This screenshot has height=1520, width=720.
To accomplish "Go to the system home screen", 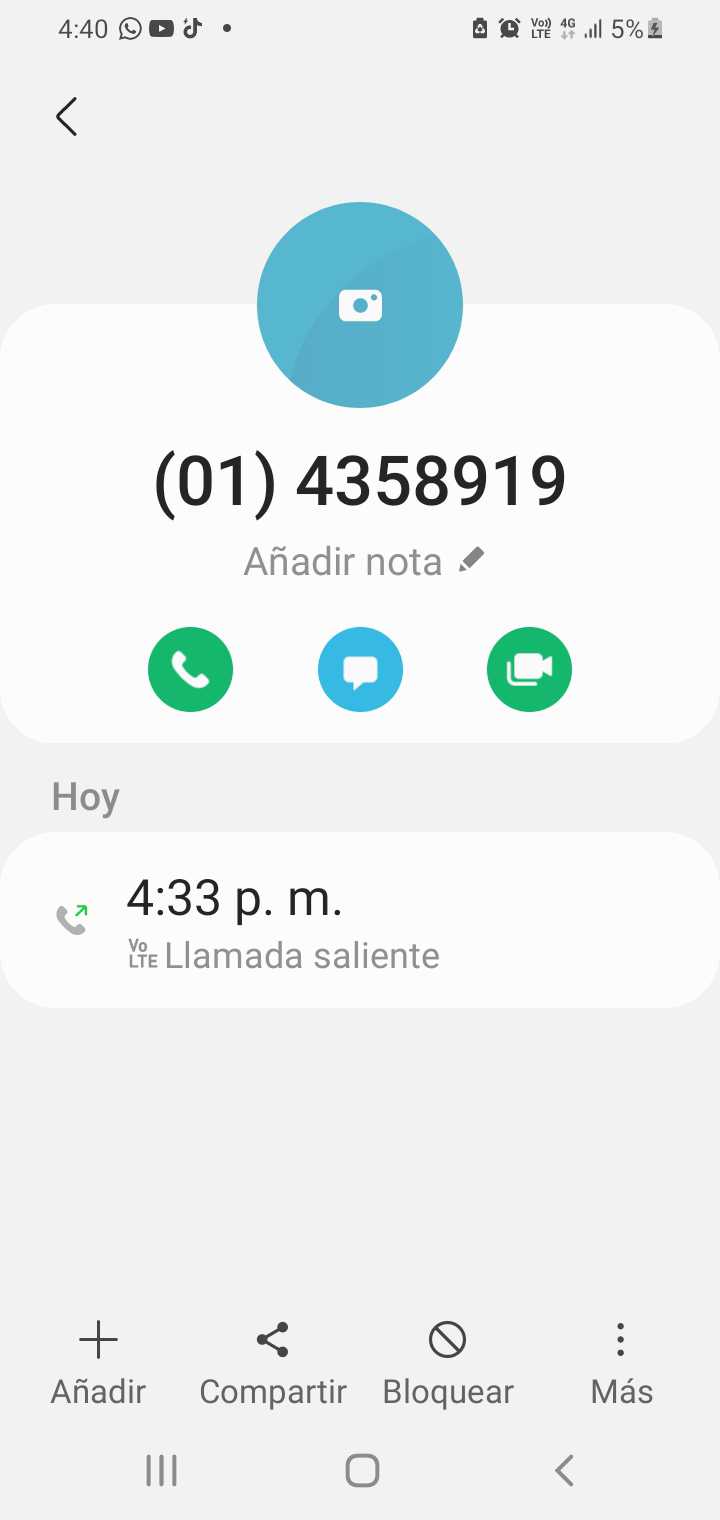I will click(x=361, y=1471).
